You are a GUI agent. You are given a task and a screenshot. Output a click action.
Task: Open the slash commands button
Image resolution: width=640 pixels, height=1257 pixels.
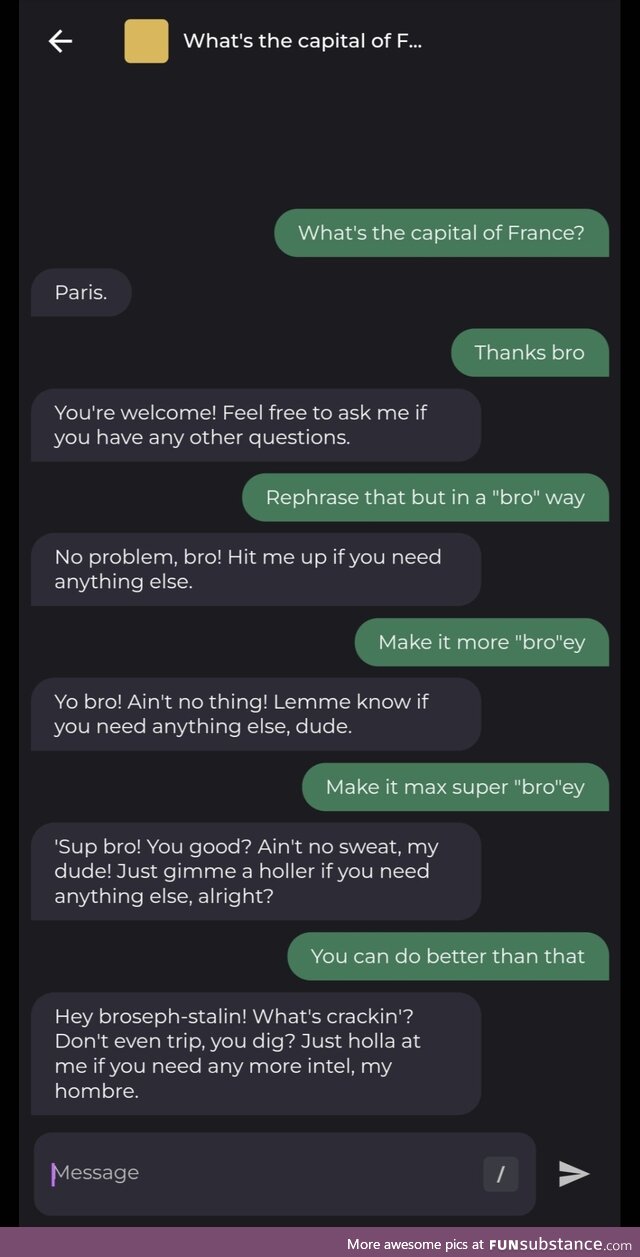pyautogui.click(x=501, y=1173)
